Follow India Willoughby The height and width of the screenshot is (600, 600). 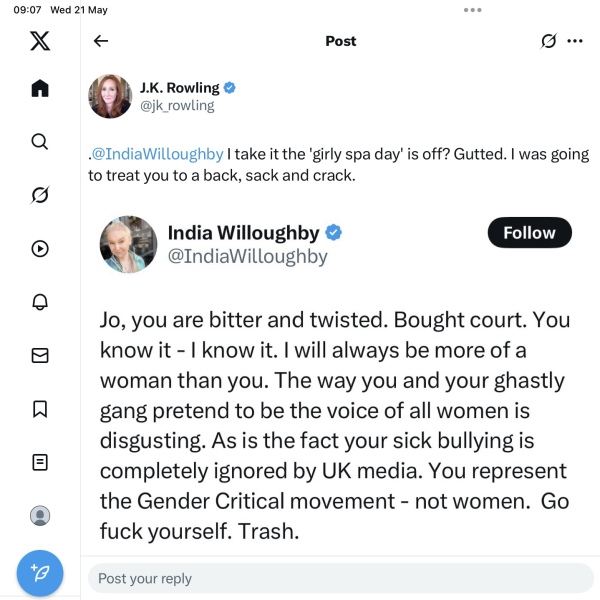pyautogui.click(x=529, y=233)
